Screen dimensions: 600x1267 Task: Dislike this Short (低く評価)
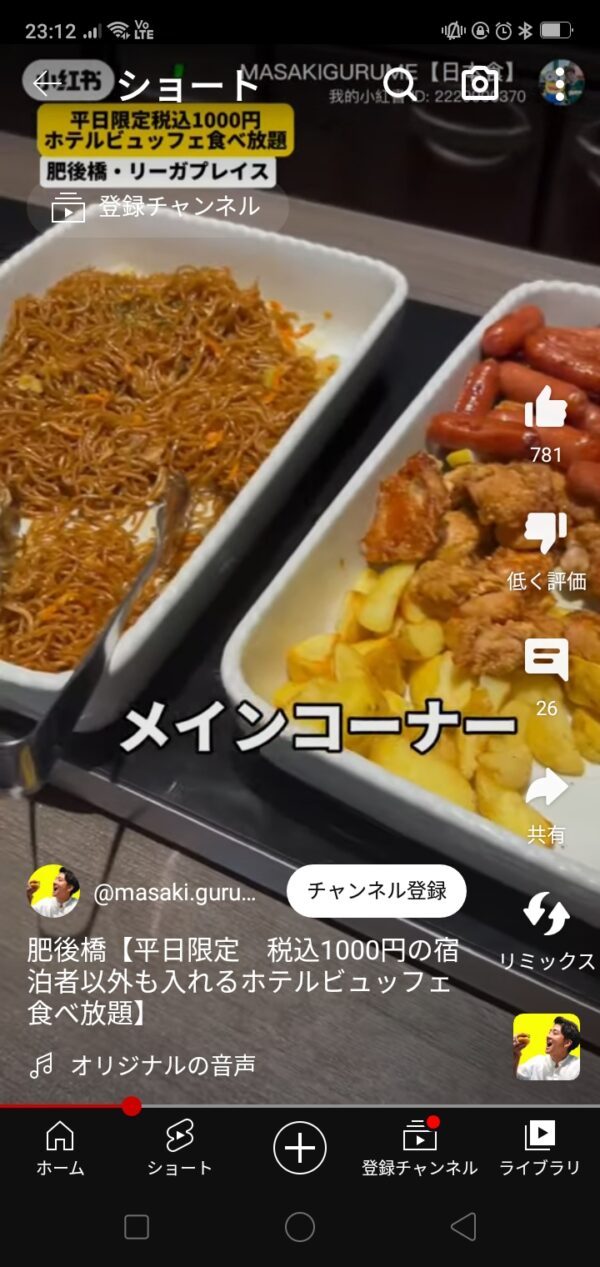546,534
